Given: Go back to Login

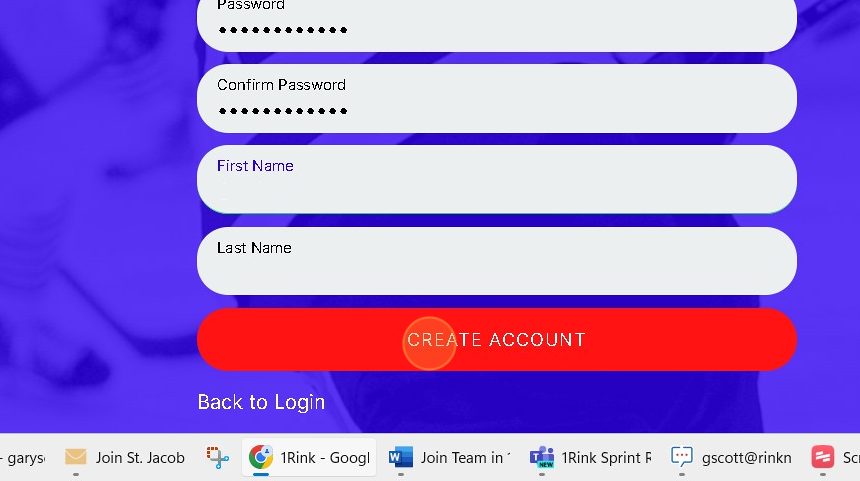Looking at the screenshot, I should coord(261,402).
